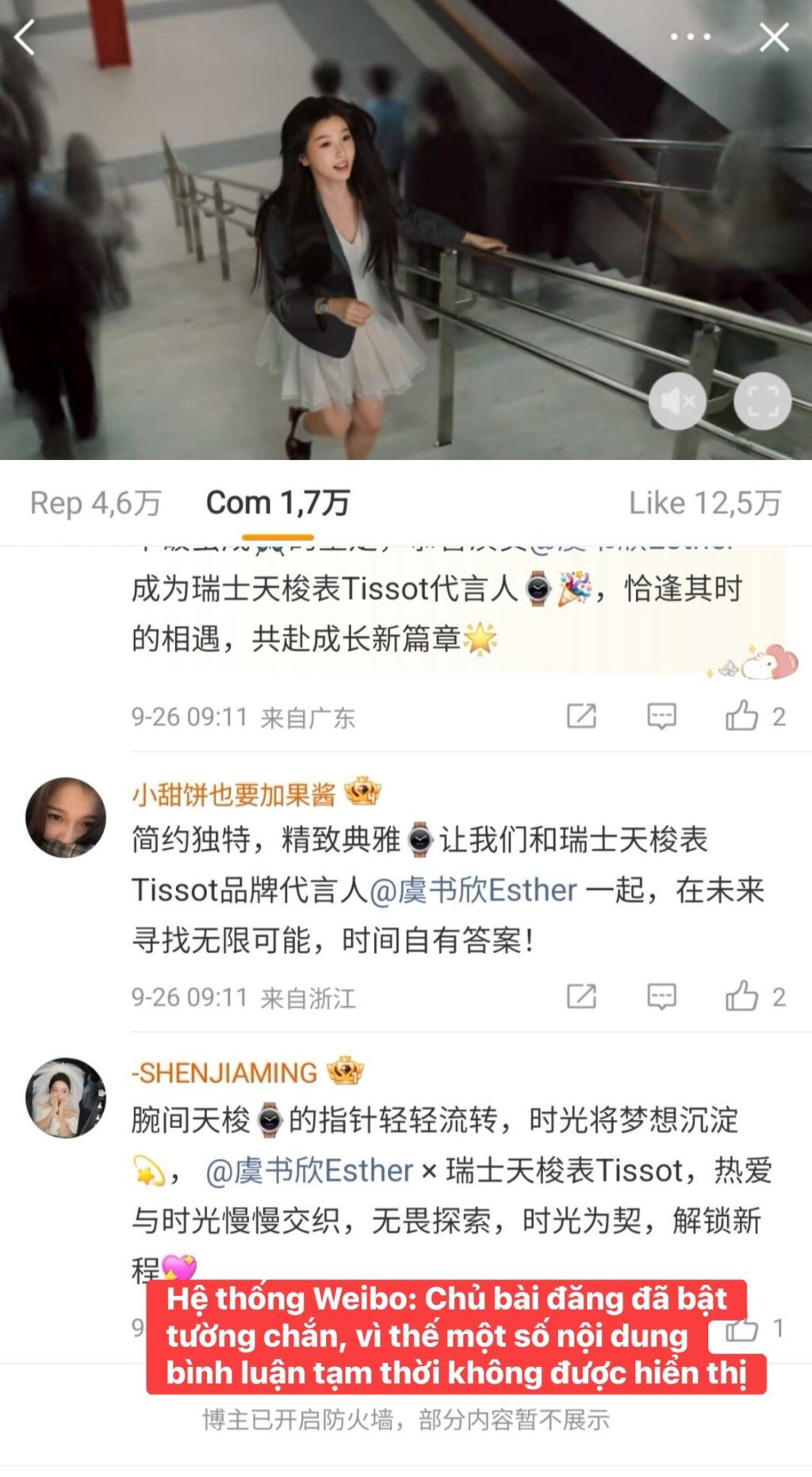Go back using the top-left arrow
The height and width of the screenshot is (1477, 812).
(25, 37)
